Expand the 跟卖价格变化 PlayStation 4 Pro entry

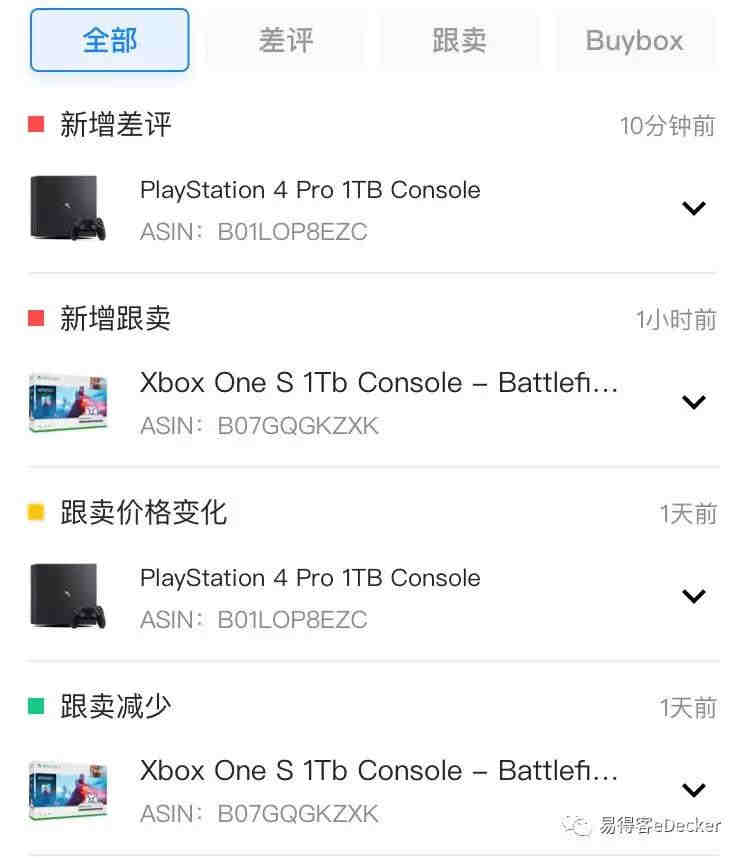coord(693,596)
